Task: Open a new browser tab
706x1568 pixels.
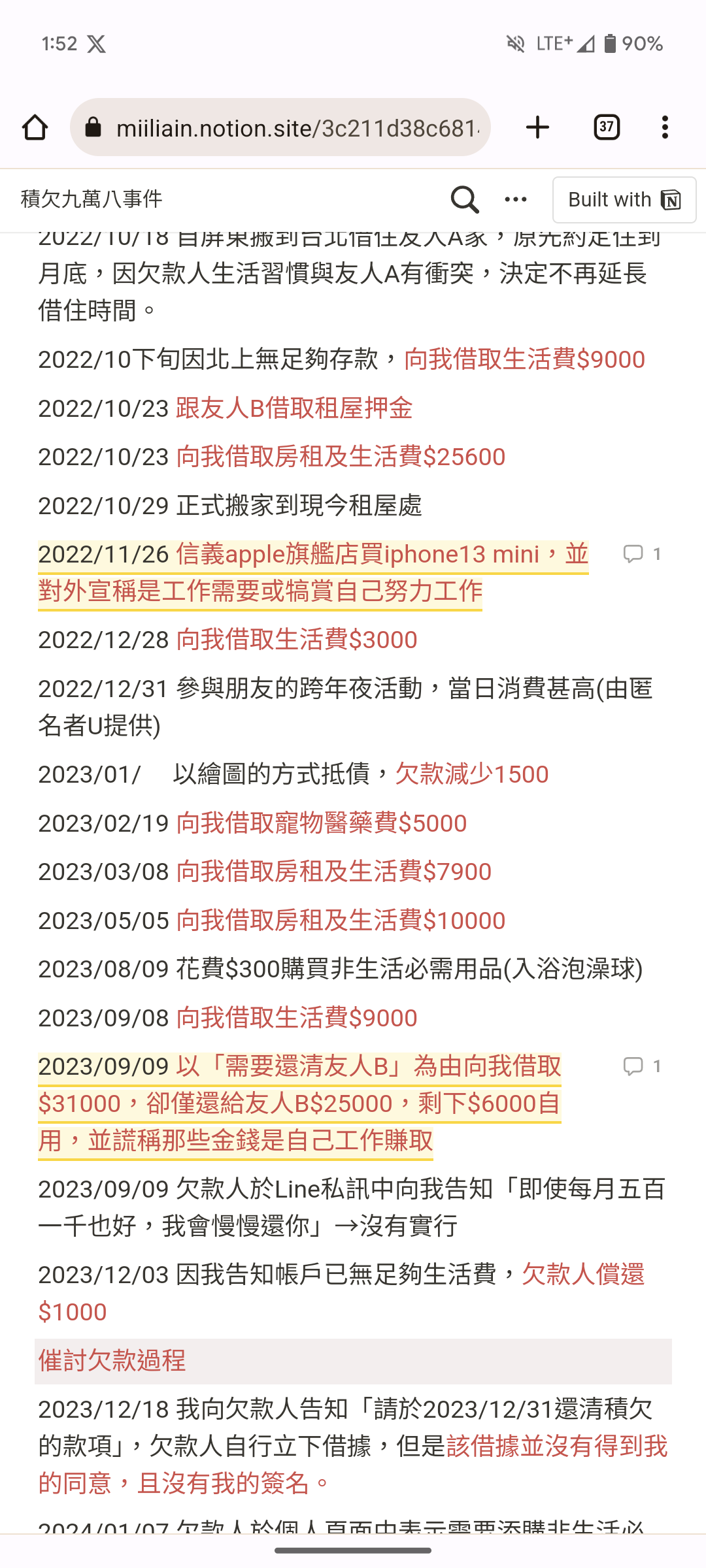Action: 537,127
